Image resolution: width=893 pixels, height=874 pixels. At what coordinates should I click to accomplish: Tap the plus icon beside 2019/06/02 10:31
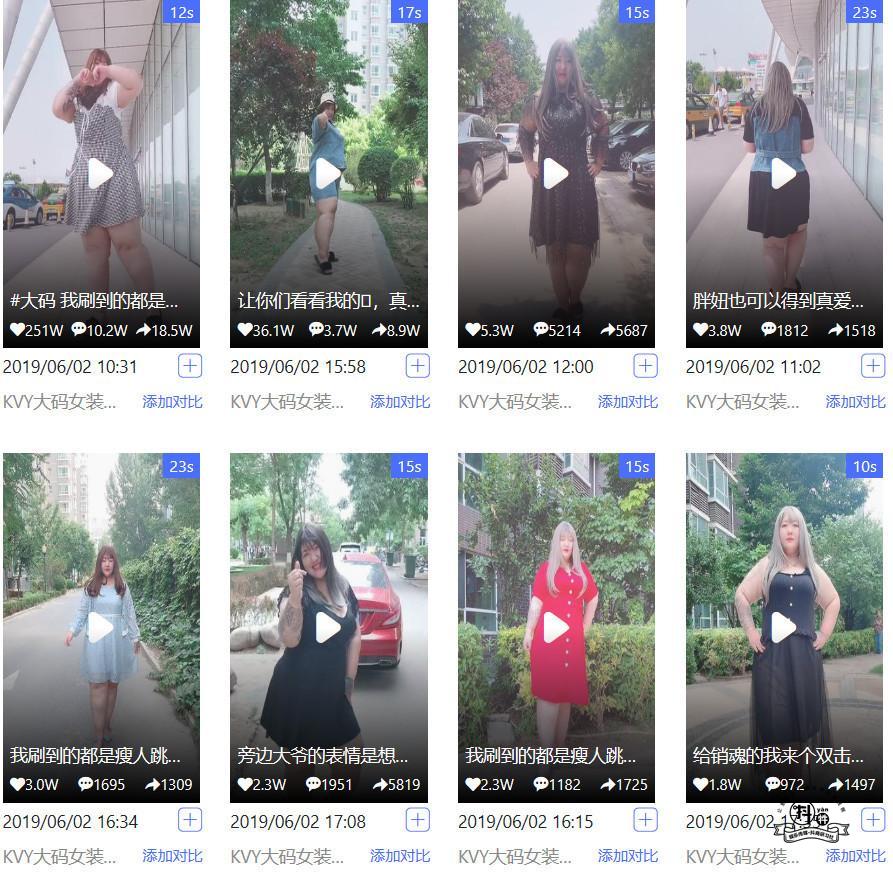tap(190, 366)
